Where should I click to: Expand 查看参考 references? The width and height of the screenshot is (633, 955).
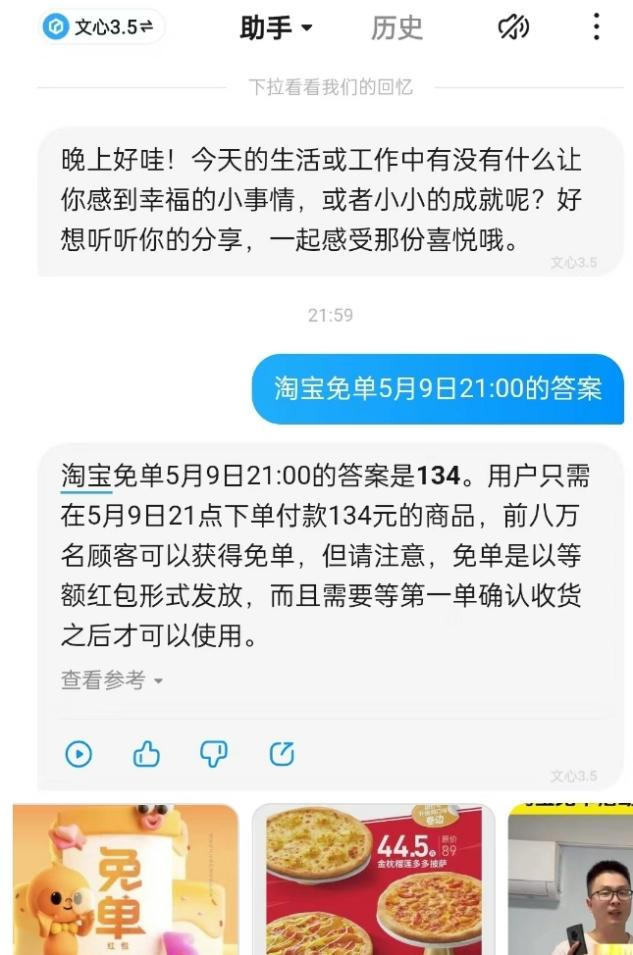(x=111, y=680)
